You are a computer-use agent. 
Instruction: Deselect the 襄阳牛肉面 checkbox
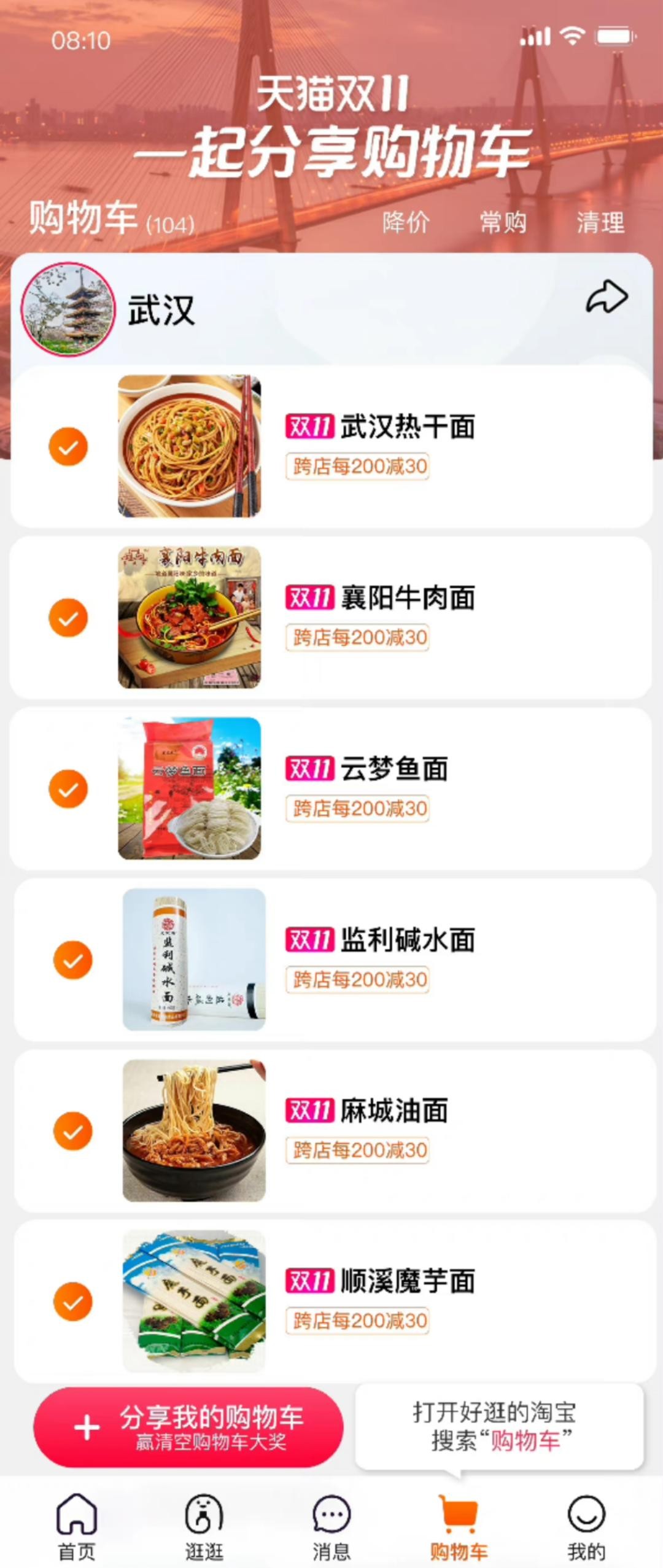coord(68,618)
